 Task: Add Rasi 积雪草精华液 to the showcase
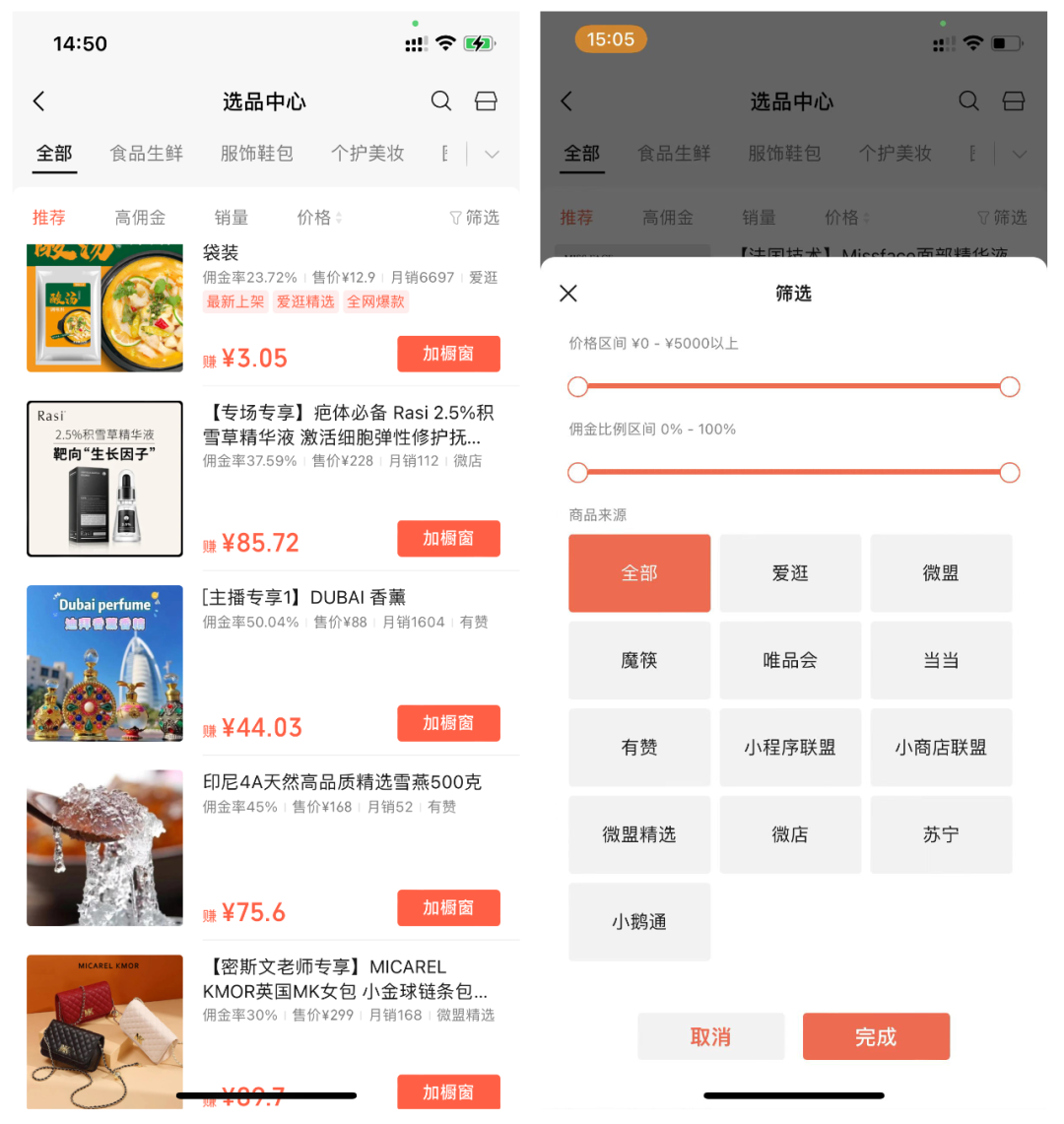[x=448, y=538]
